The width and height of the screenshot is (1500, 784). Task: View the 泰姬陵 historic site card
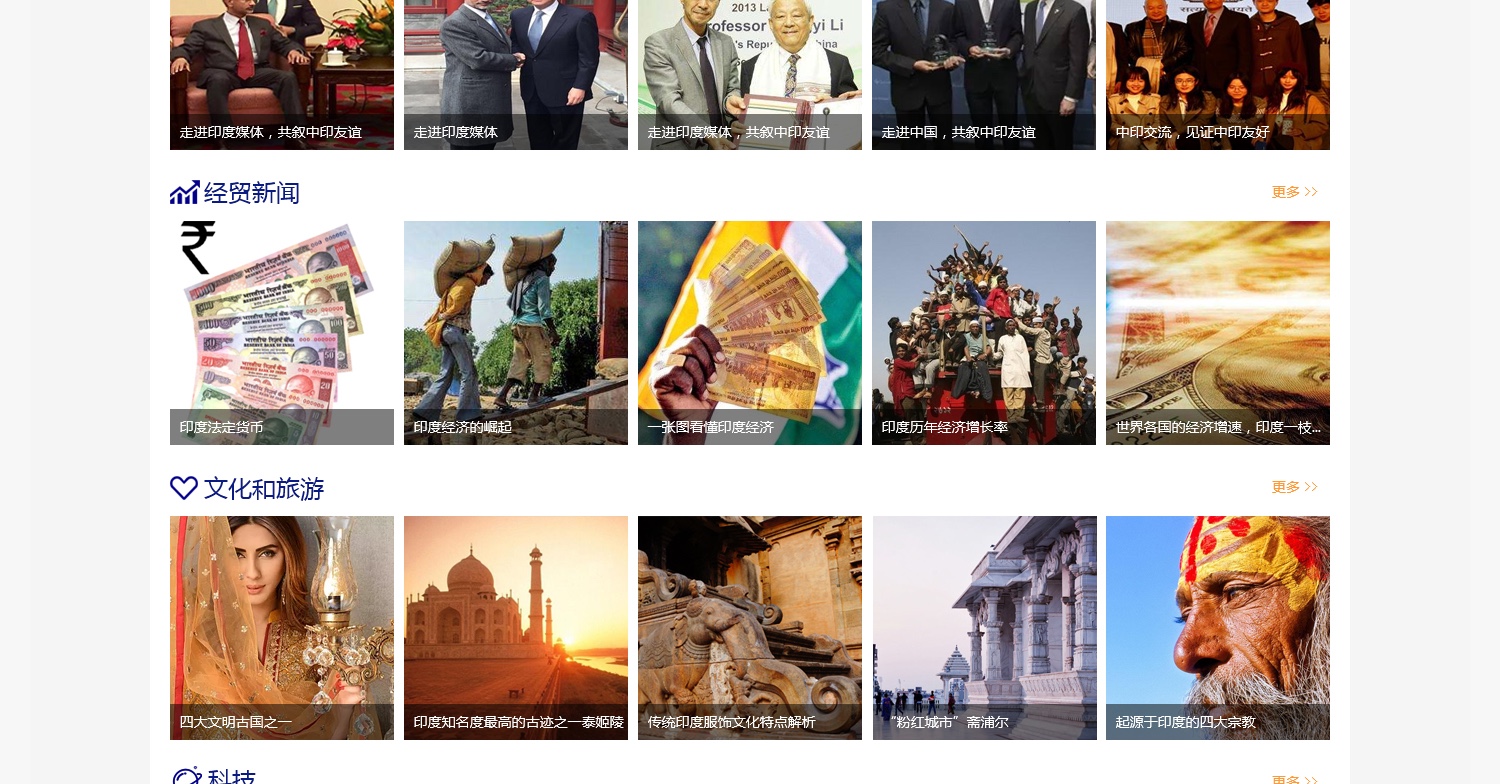515,627
